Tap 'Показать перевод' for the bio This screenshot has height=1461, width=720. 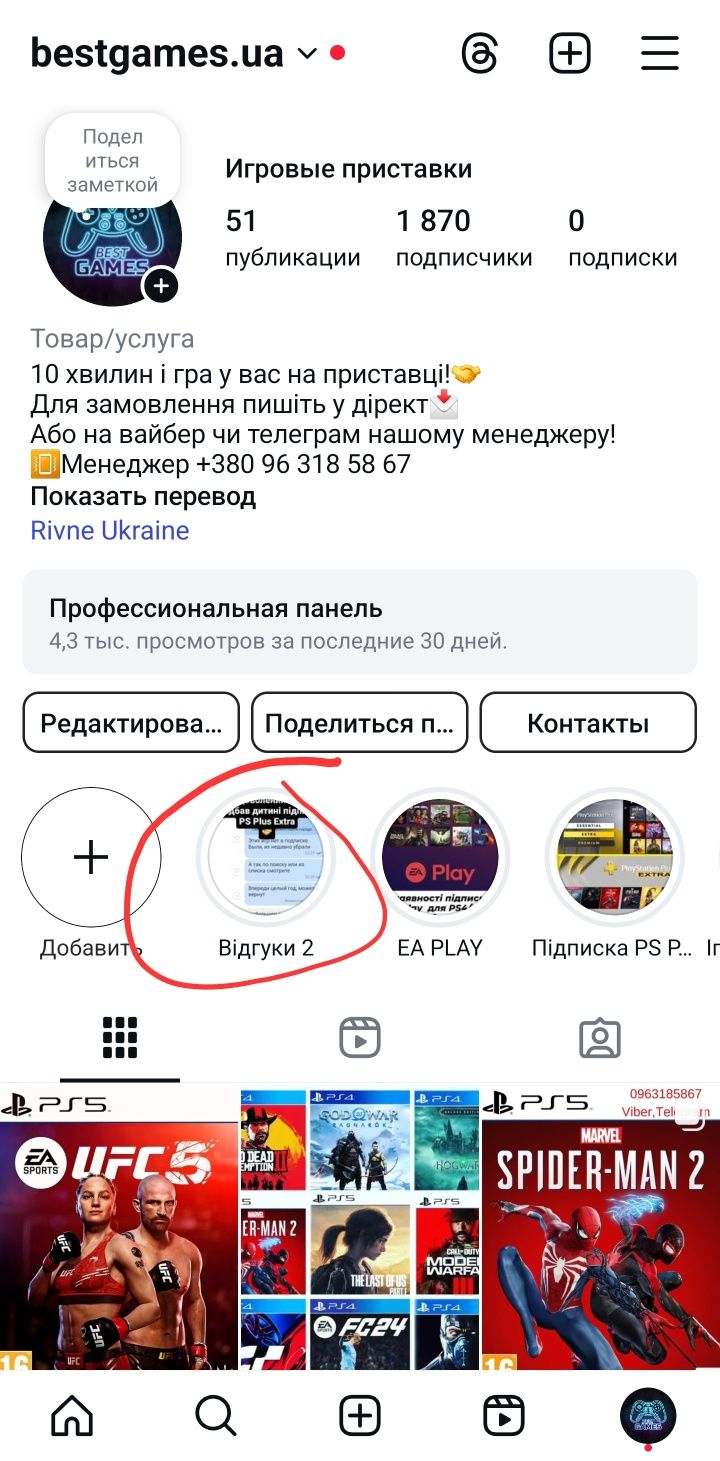coord(143,496)
